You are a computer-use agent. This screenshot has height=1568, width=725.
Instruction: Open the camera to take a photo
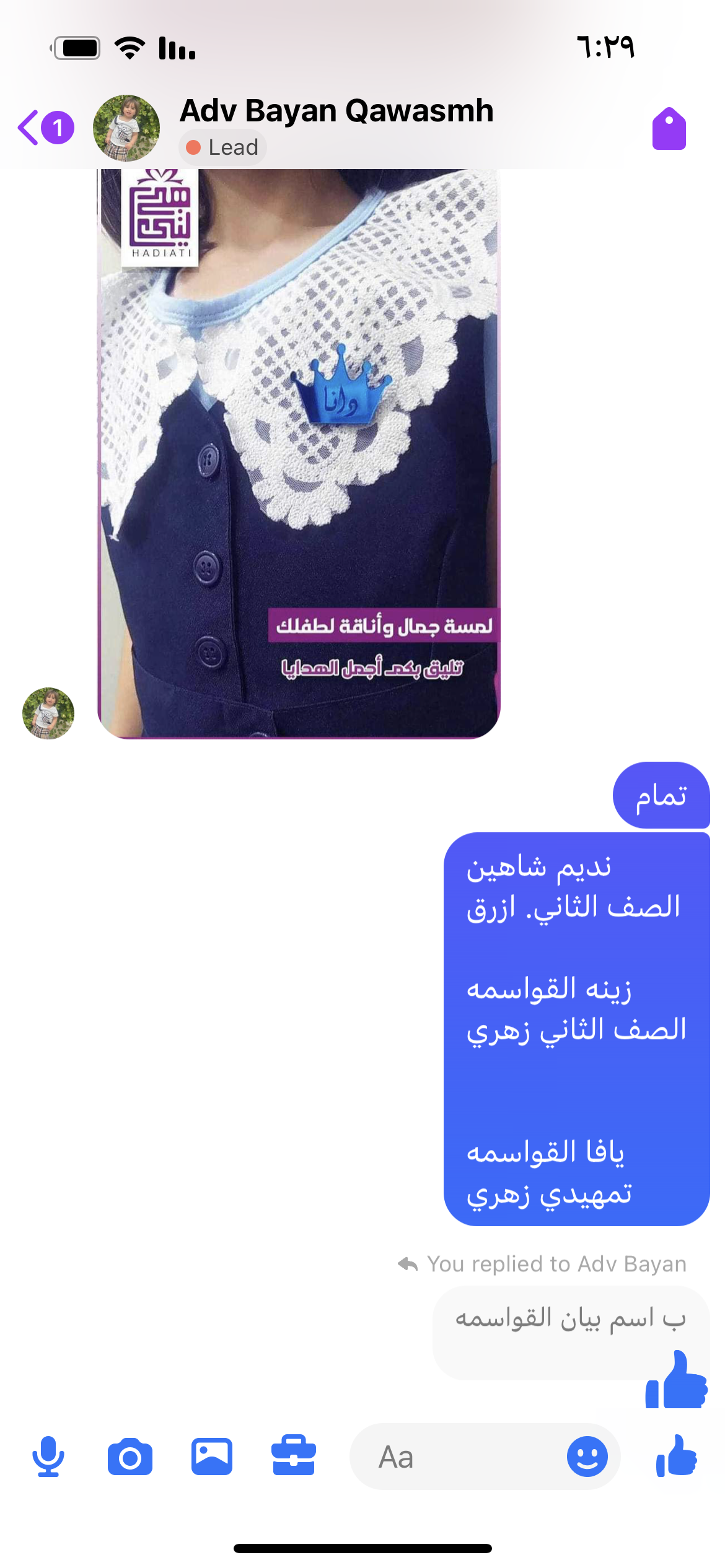pos(130,1457)
